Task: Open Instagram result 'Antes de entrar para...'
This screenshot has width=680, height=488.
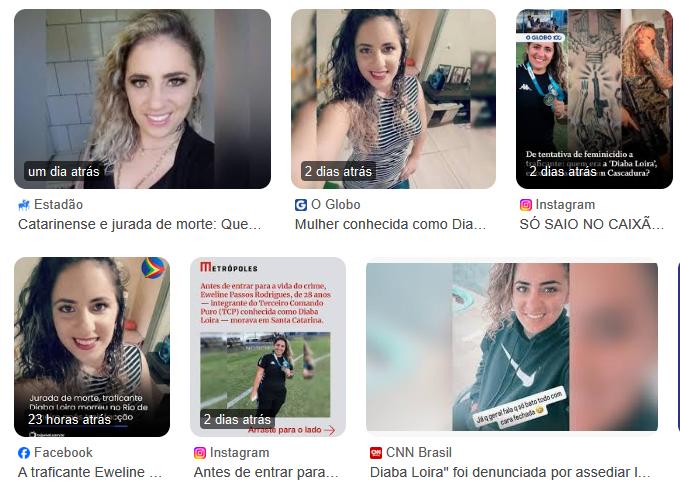Action: [x=268, y=347]
